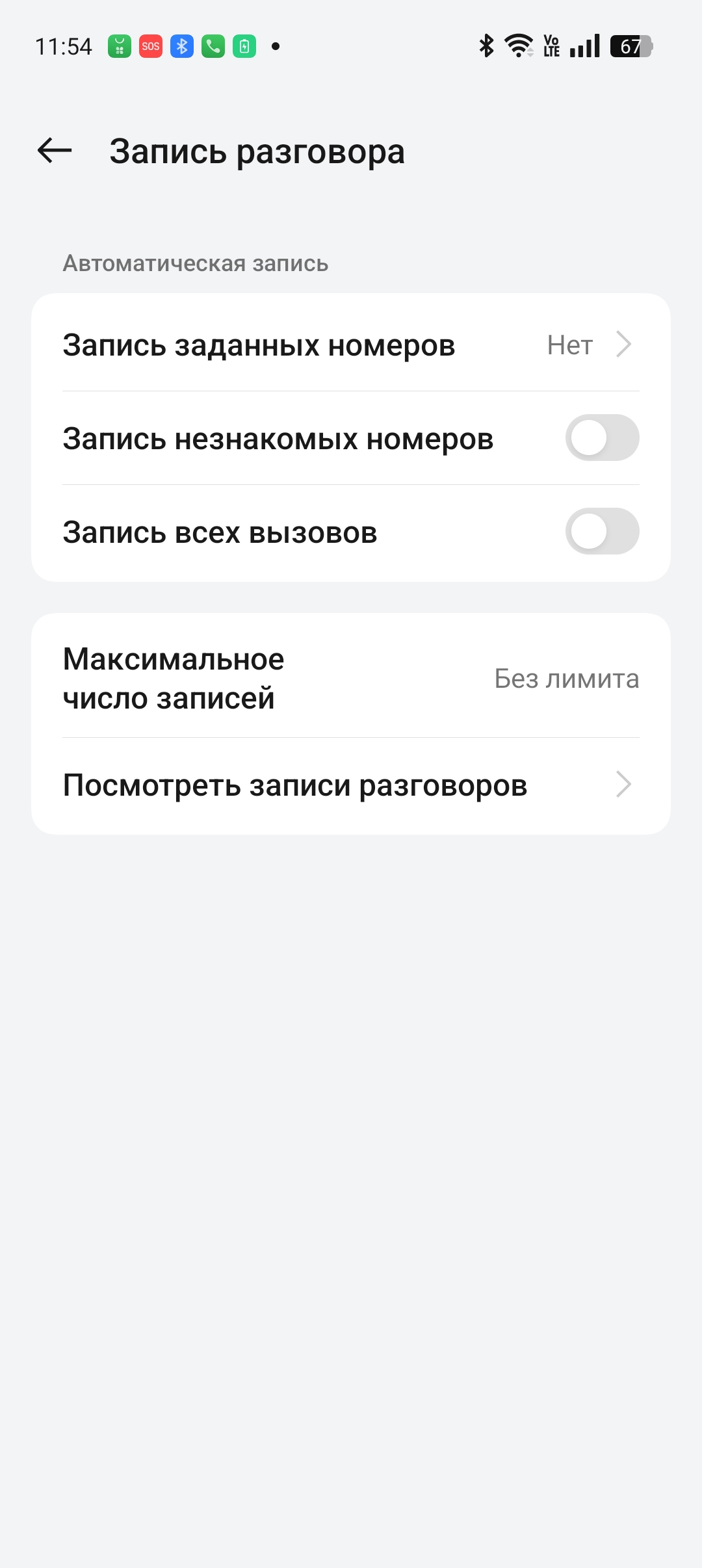Open Запись заданных номеров setting
This screenshot has width=702, height=1568.
351,345
